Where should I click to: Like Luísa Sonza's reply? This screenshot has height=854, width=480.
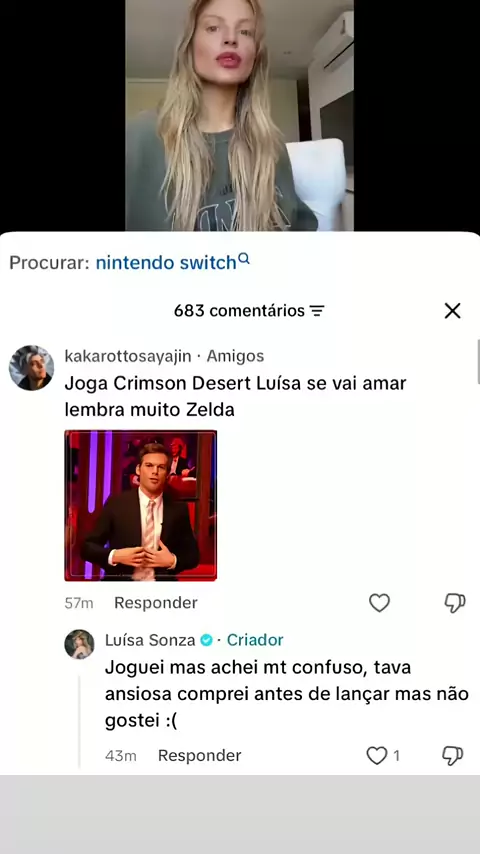(x=376, y=755)
